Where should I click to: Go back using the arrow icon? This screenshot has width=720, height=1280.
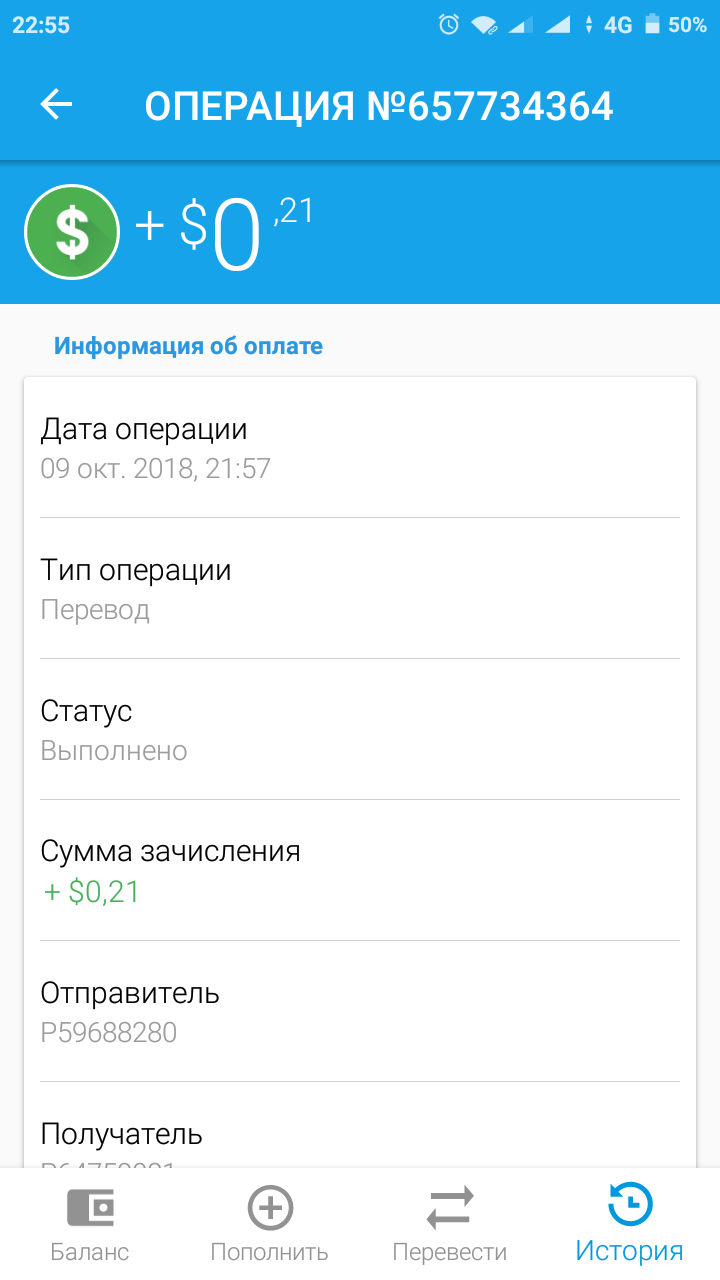[56, 104]
